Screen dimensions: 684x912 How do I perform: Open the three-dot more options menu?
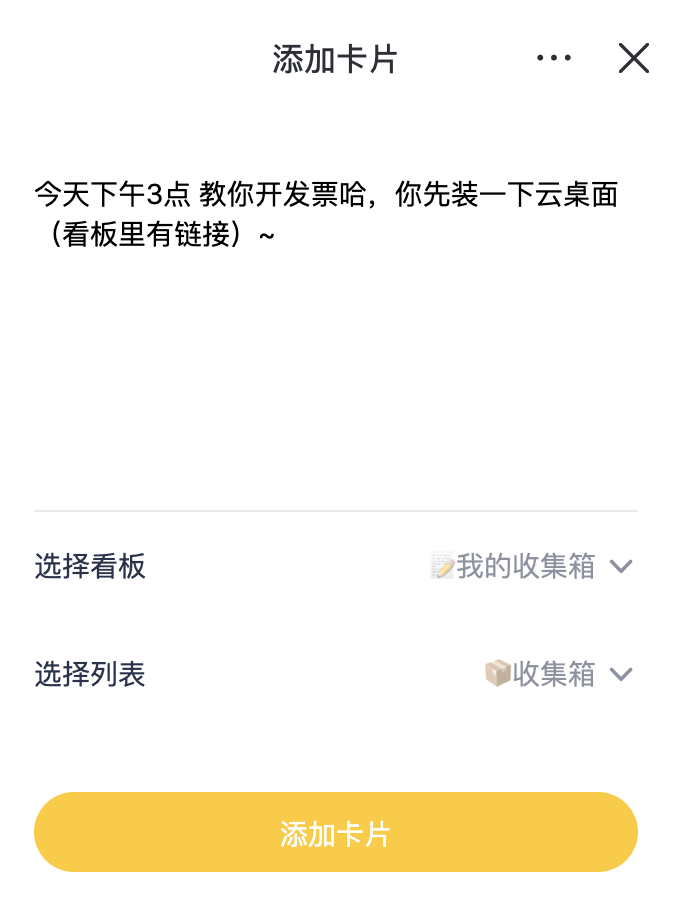click(x=554, y=58)
